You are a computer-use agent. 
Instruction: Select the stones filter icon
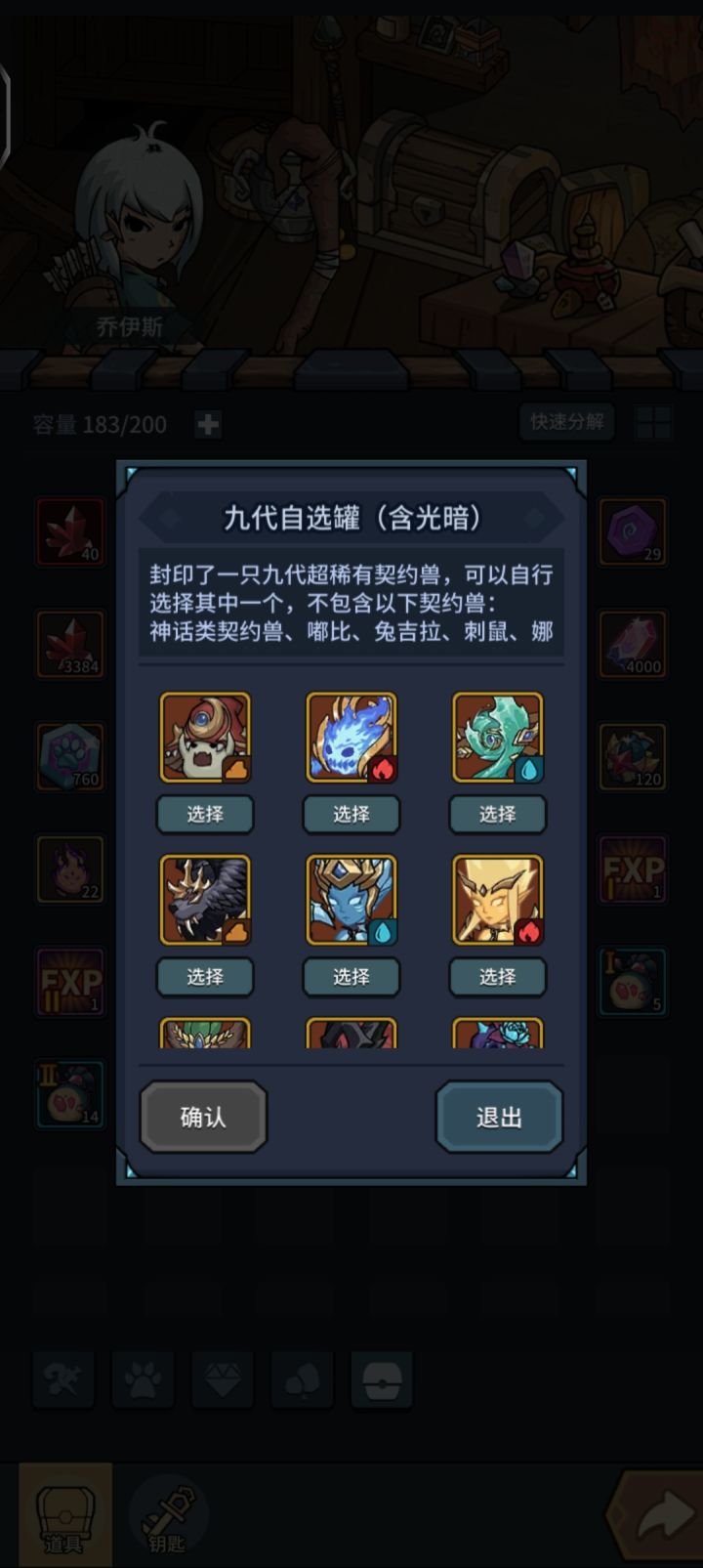click(x=304, y=1378)
